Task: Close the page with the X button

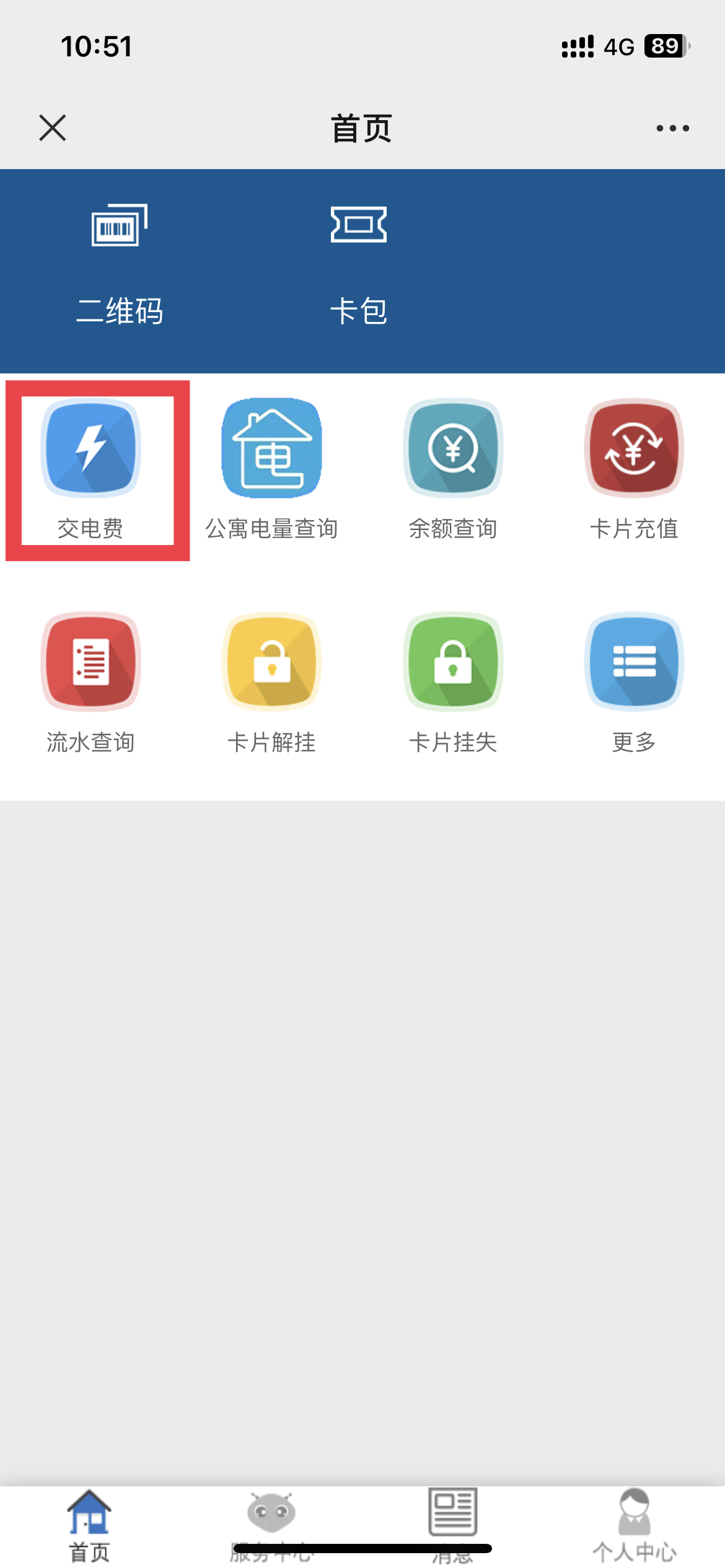Action: 53,128
